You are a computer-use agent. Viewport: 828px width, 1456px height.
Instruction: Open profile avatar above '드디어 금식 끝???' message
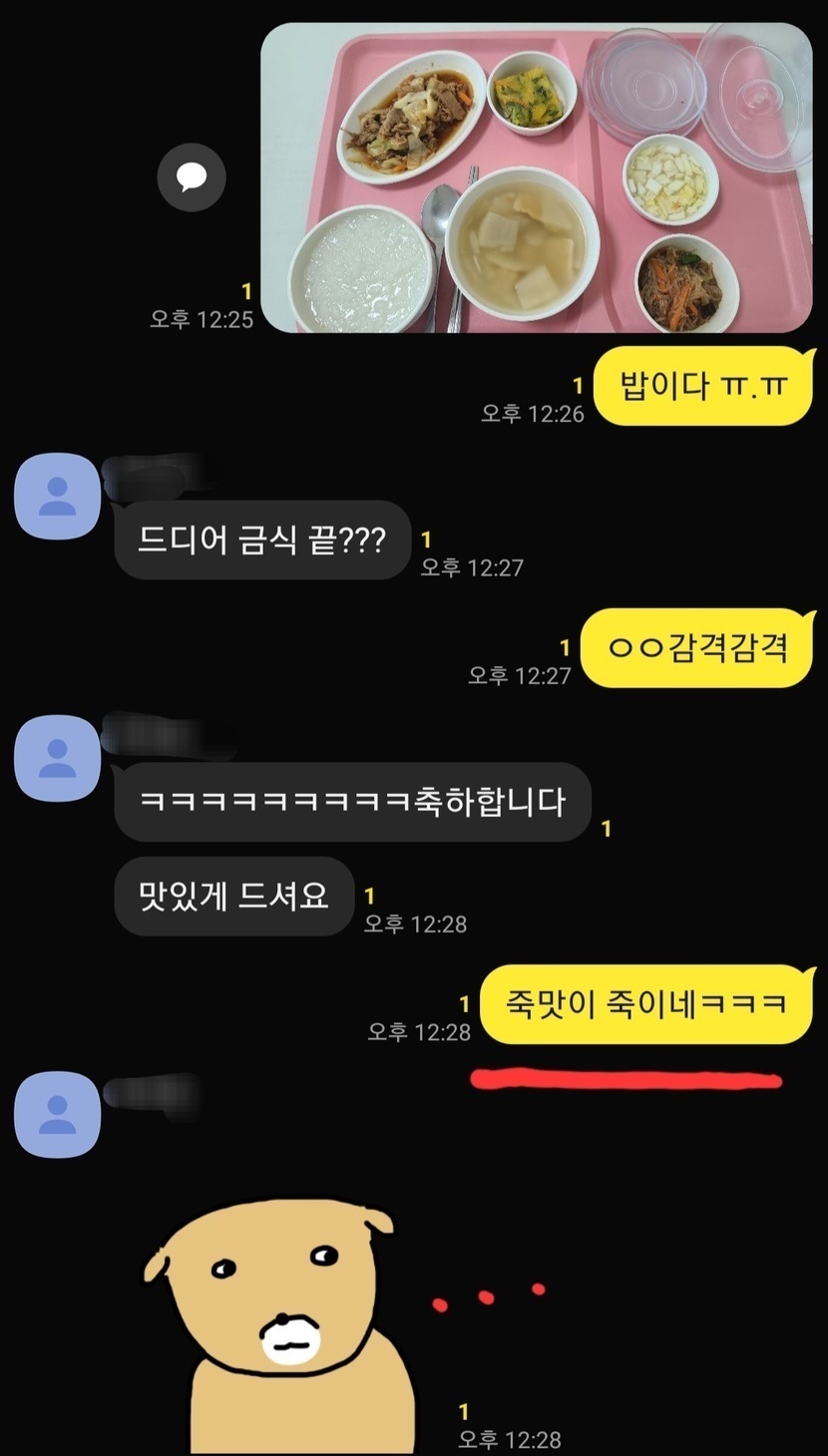57,496
